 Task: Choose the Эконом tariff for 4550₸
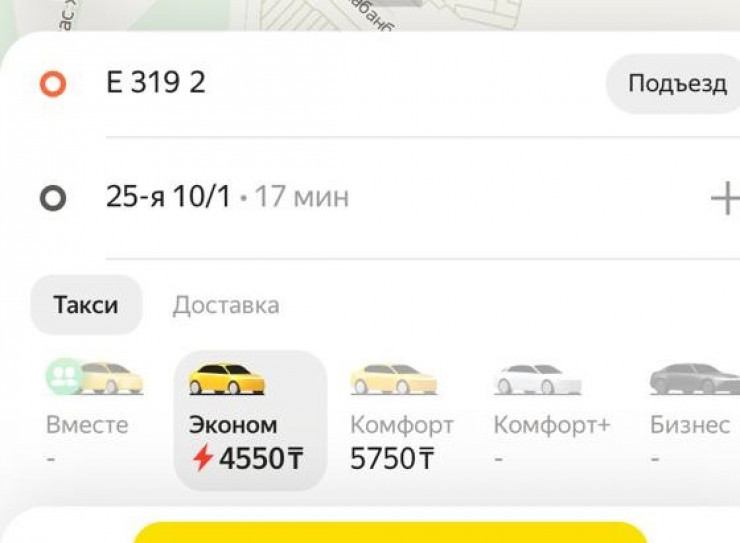250,420
